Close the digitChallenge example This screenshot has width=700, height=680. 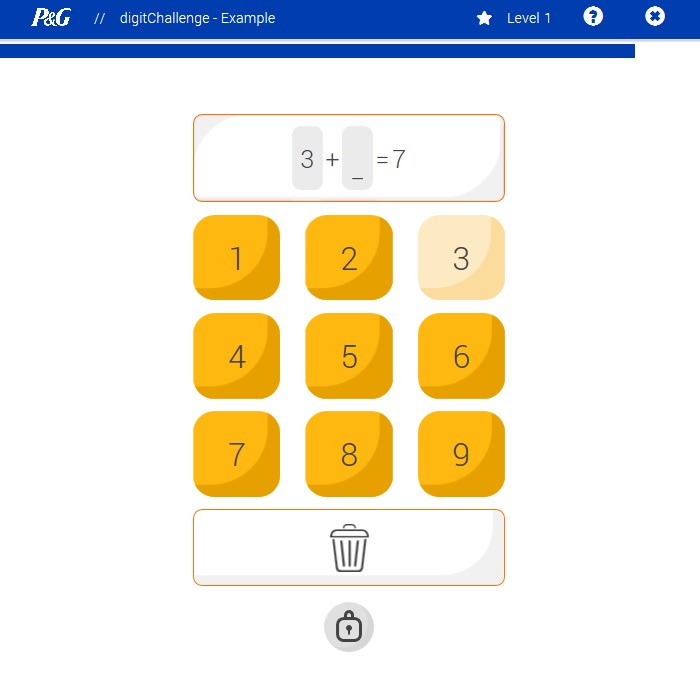[x=654, y=17]
